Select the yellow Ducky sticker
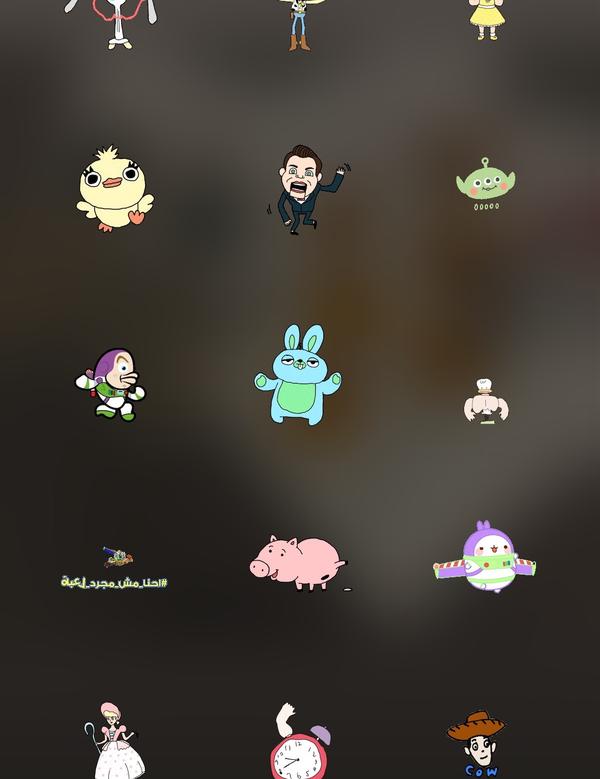The height and width of the screenshot is (779, 600). pyautogui.click(x=115, y=189)
